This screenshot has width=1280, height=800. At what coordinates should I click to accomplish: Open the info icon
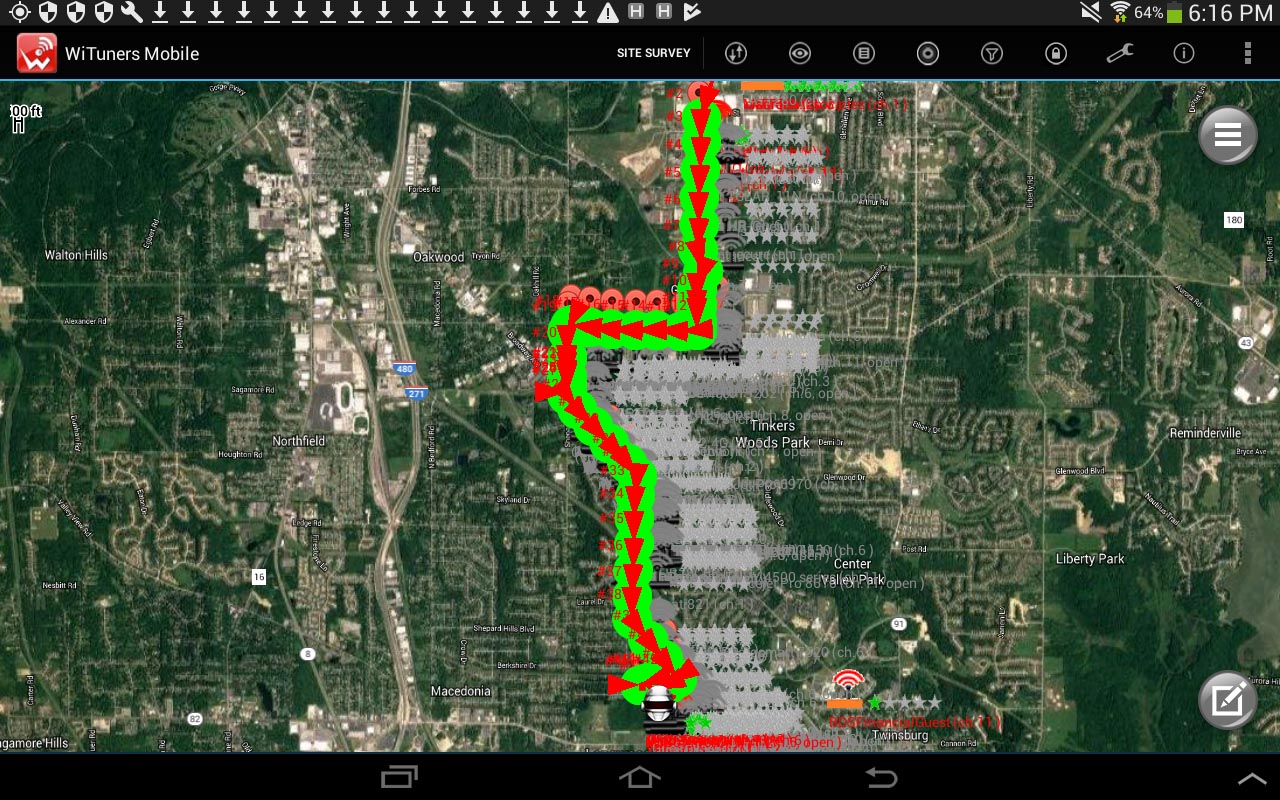[x=1183, y=53]
